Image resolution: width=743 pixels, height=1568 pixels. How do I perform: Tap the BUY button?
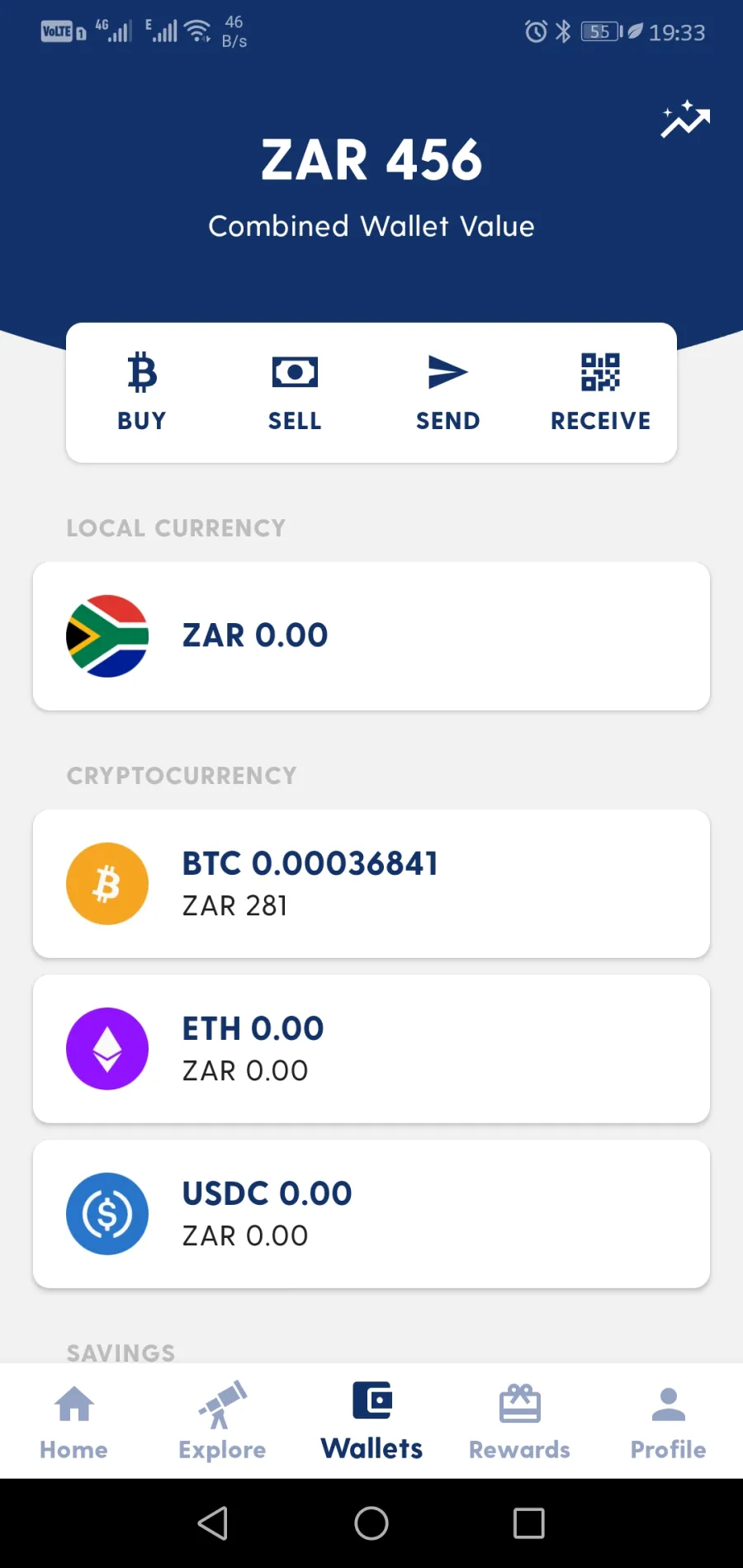tap(142, 392)
